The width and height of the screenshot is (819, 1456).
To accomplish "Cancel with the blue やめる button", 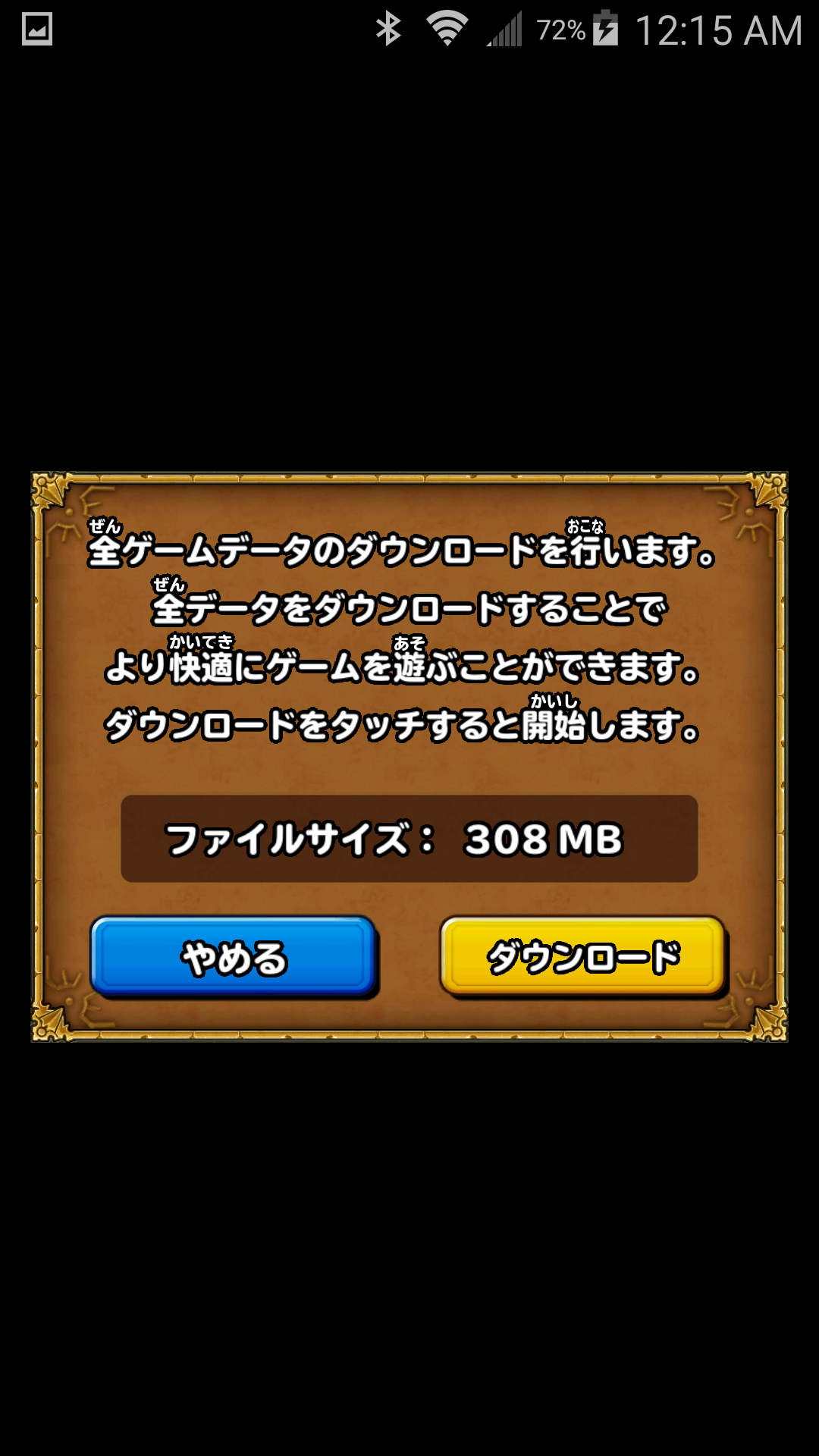I will pyautogui.click(x=234, y=956).
